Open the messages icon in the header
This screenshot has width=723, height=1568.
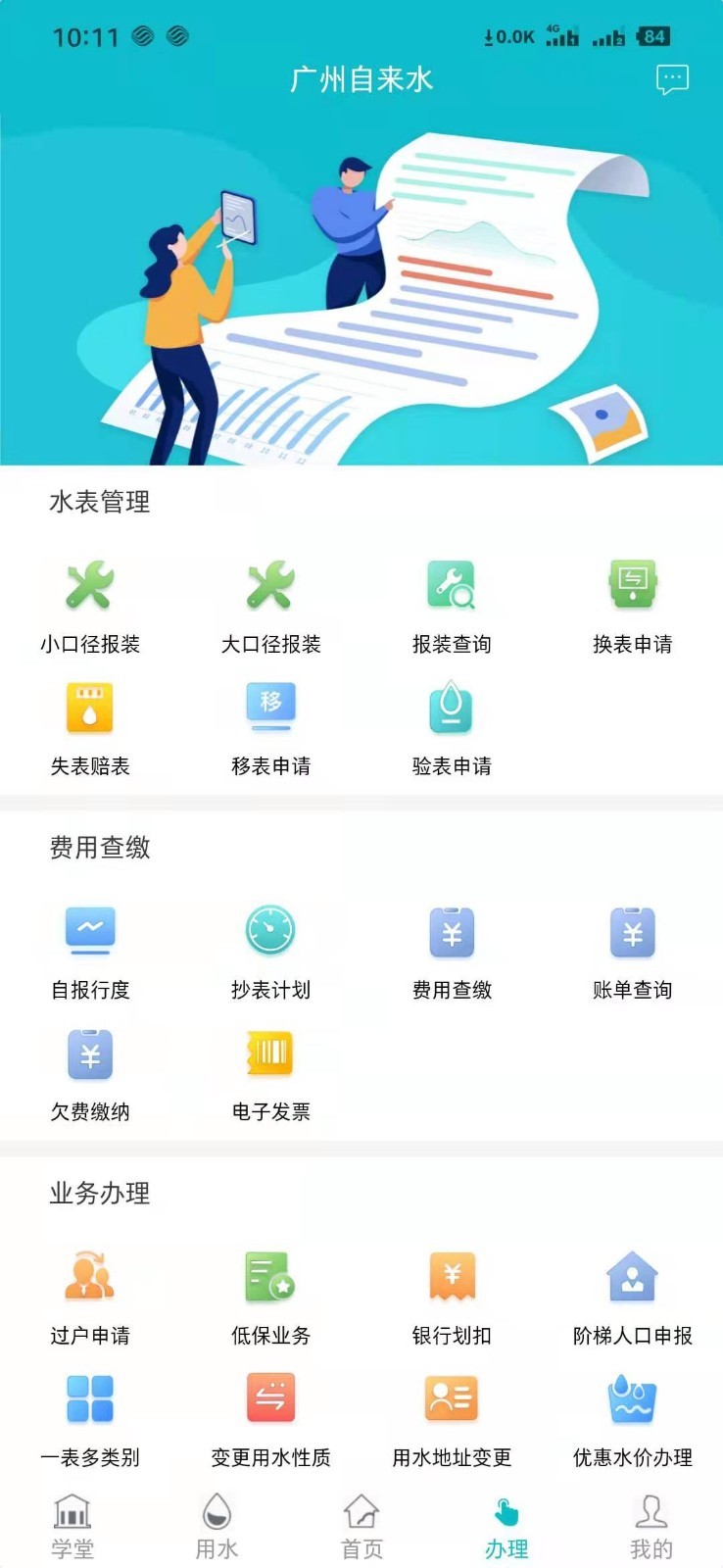click(x=672, y=79)
